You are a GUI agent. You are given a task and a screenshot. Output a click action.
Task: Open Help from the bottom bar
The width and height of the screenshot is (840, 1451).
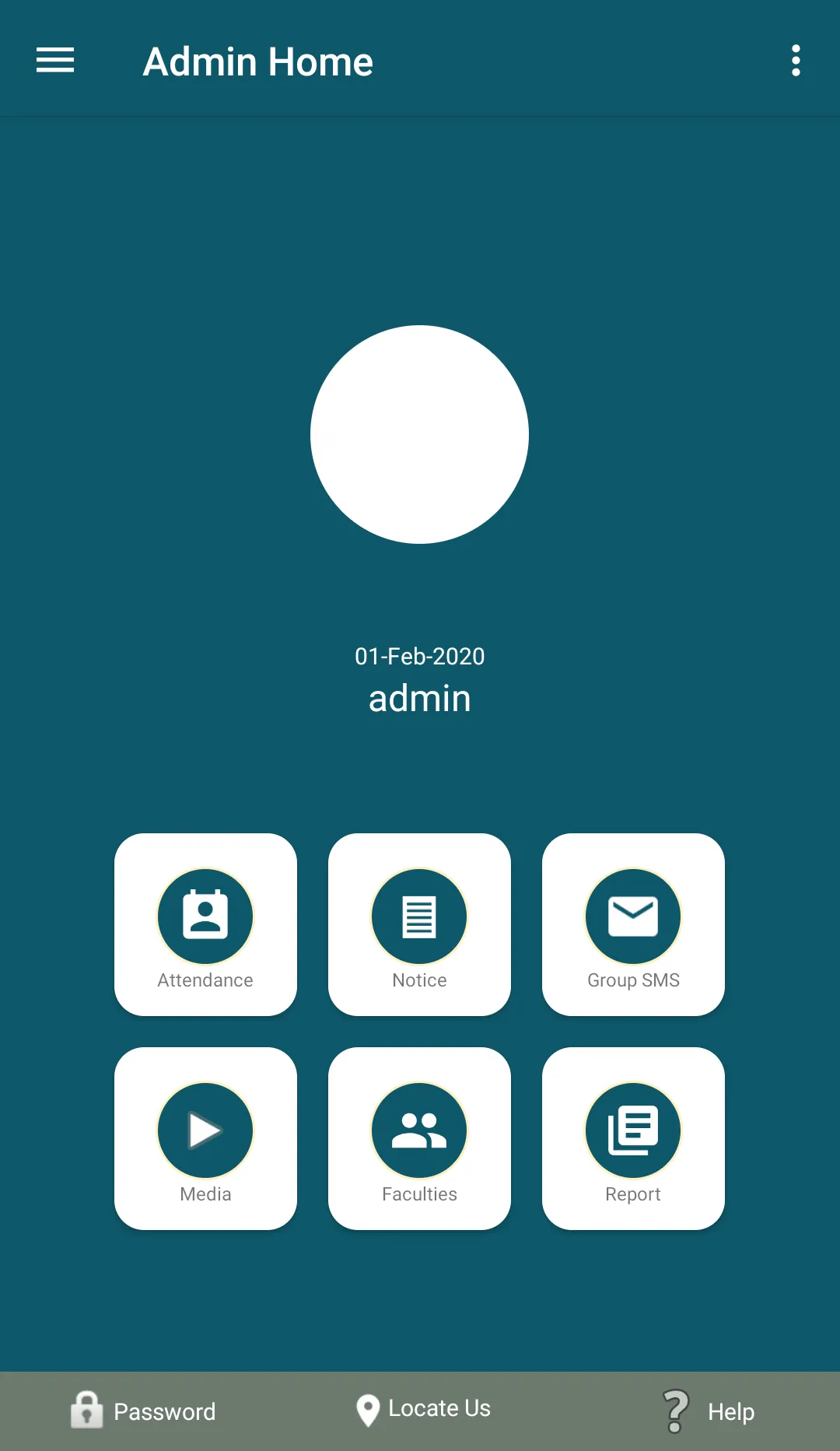click(708, 1411)
